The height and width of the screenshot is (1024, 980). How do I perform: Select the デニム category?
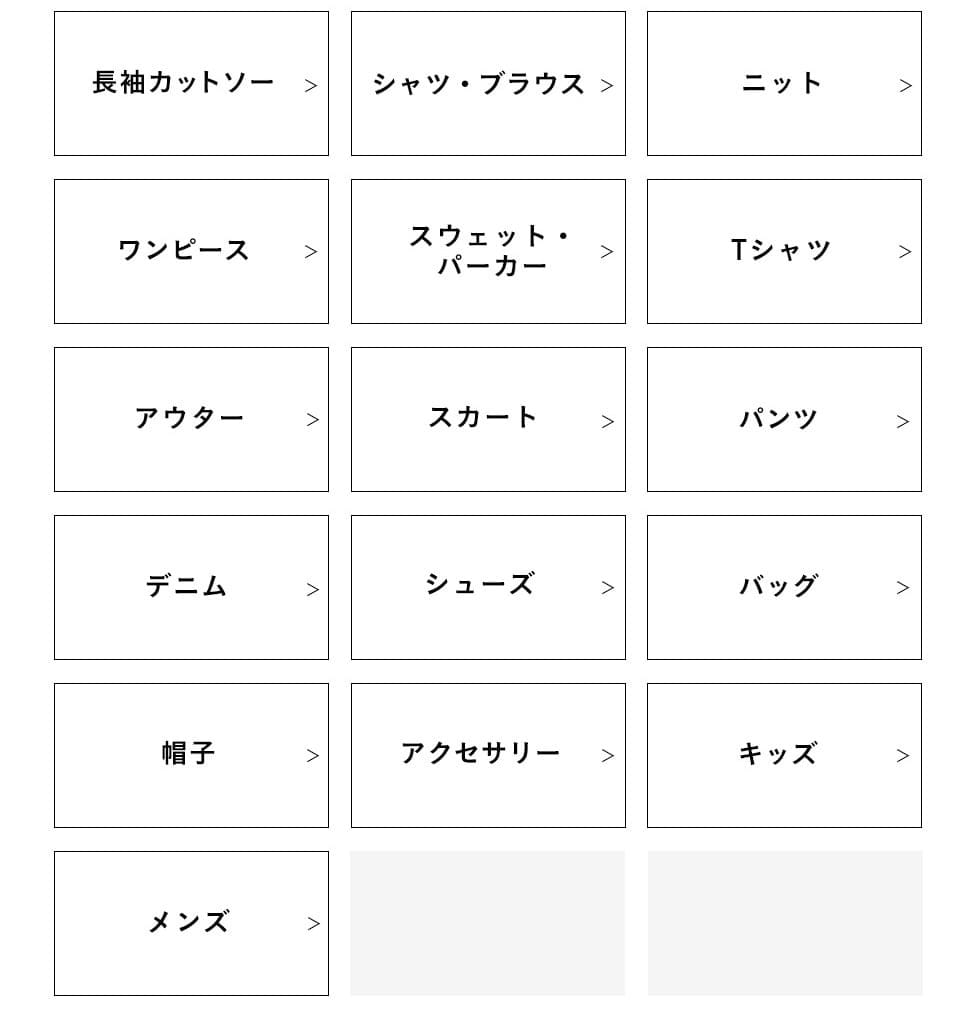191,587
